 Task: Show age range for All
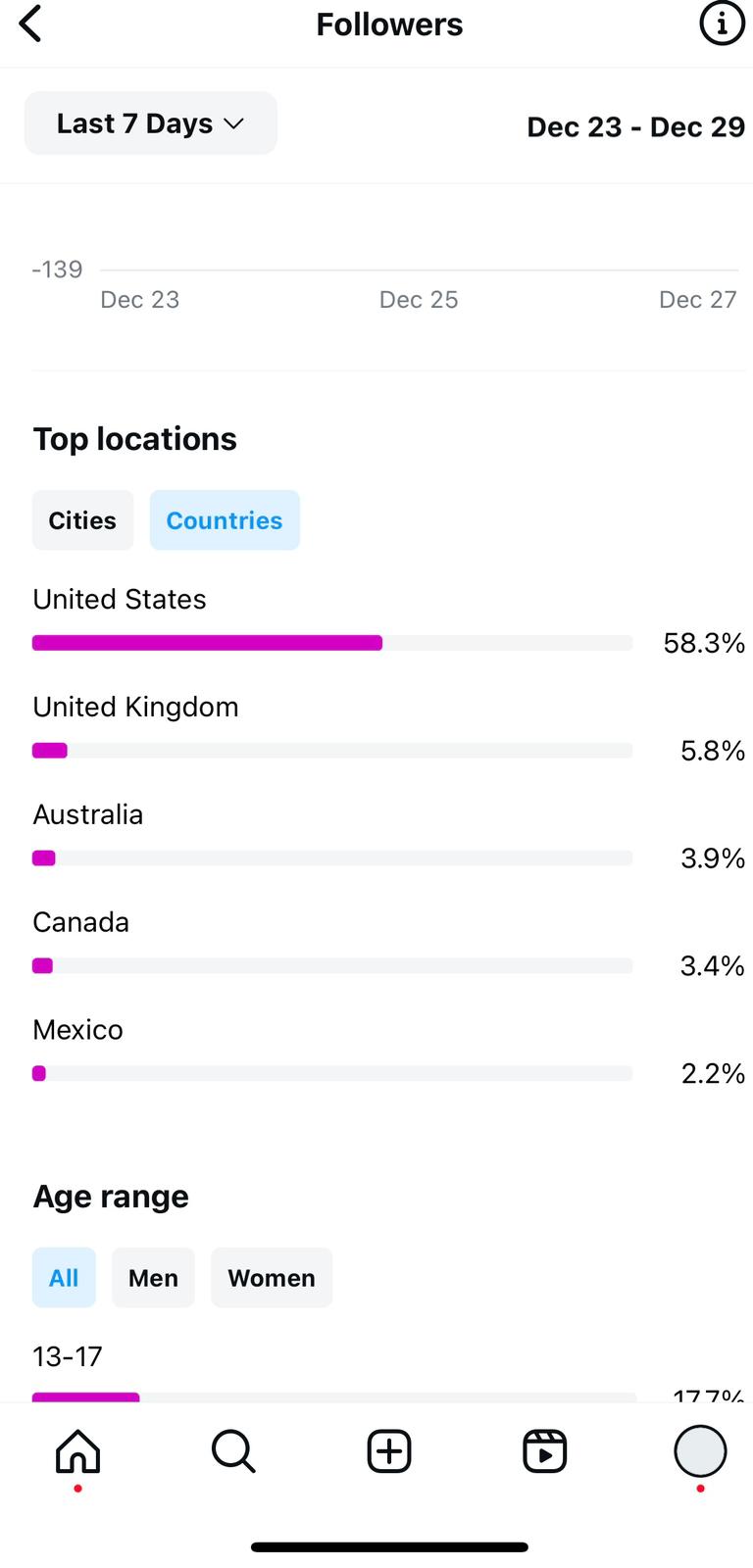click(64, 1278)
